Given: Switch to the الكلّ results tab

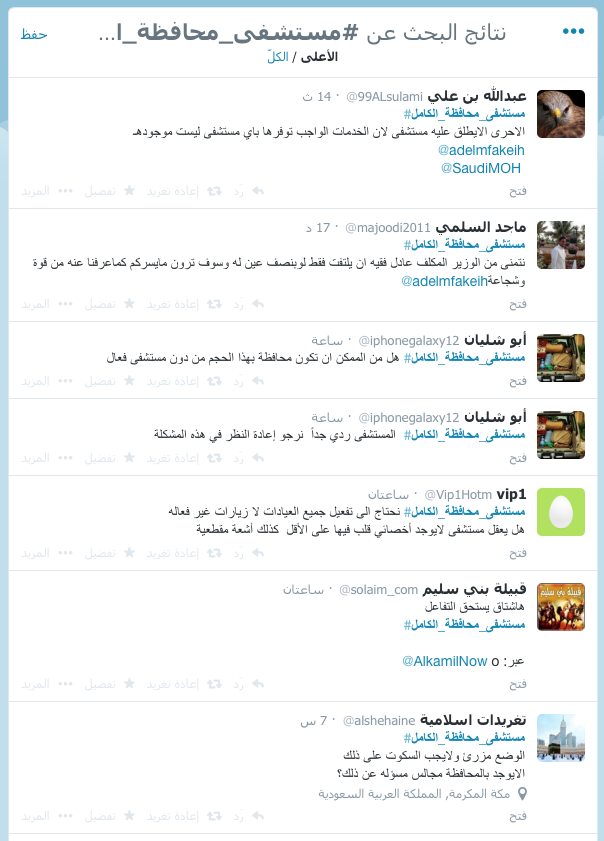Looking at the screenshot, I should (278, 57).
